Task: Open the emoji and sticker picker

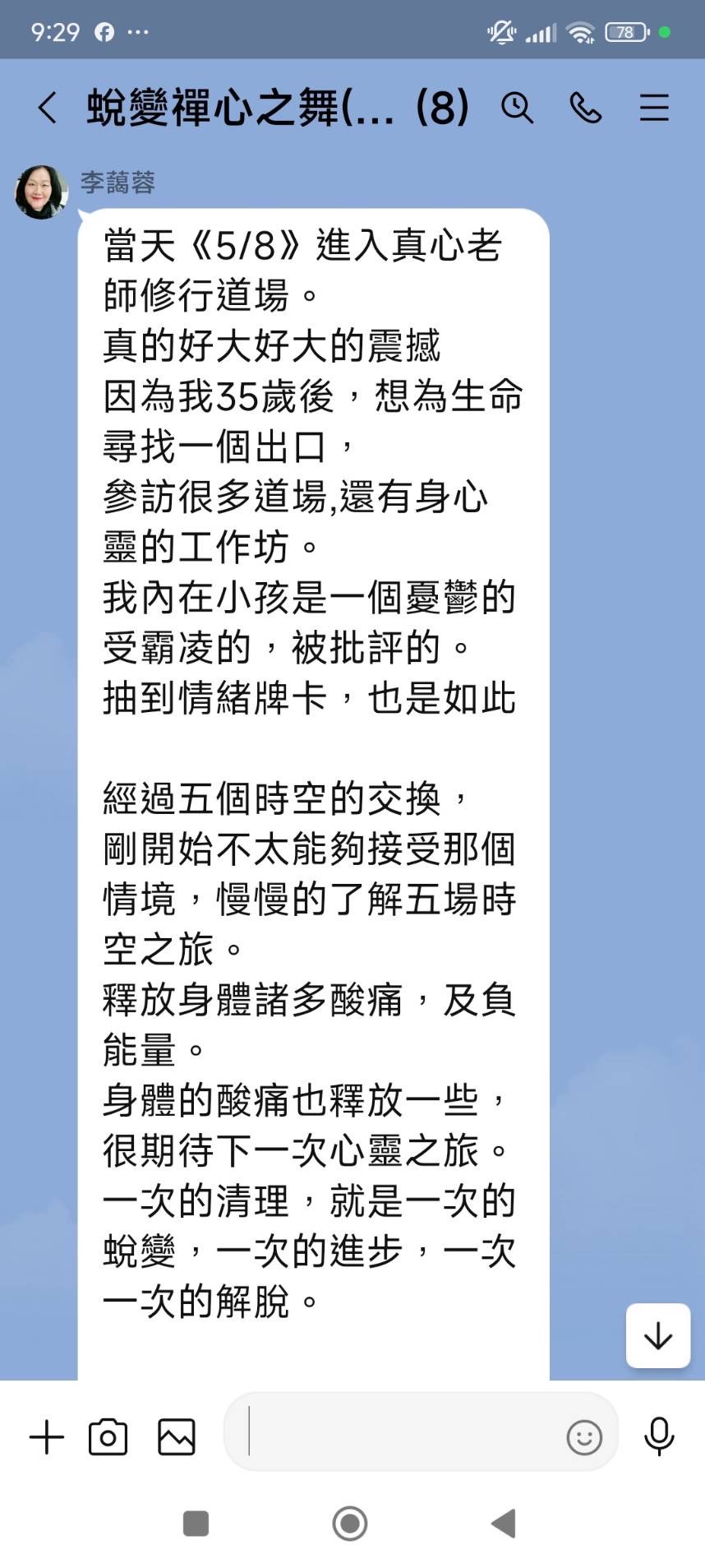Action: coord(584,1438)
